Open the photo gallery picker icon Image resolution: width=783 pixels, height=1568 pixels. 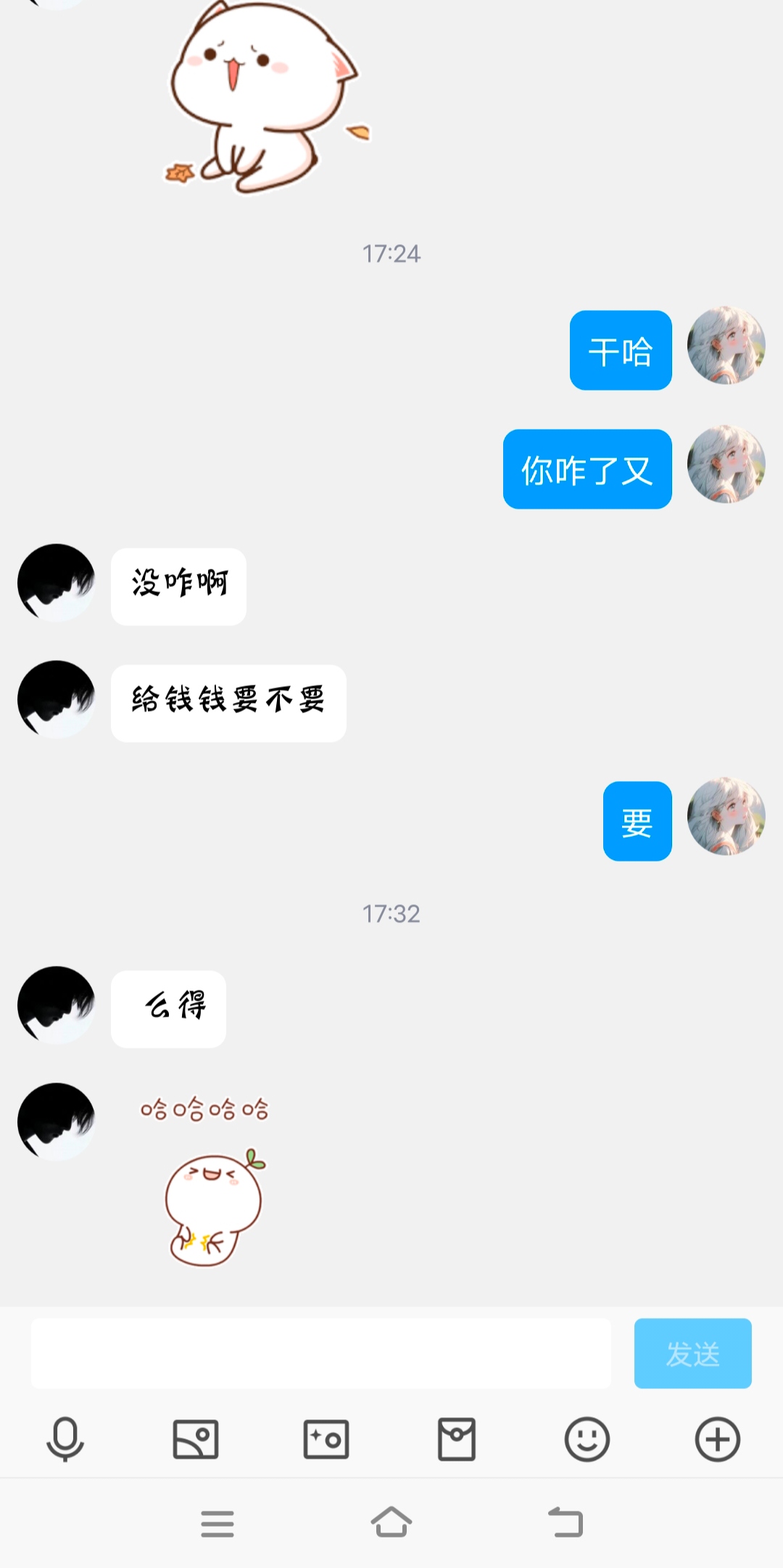coord(196,1440)
